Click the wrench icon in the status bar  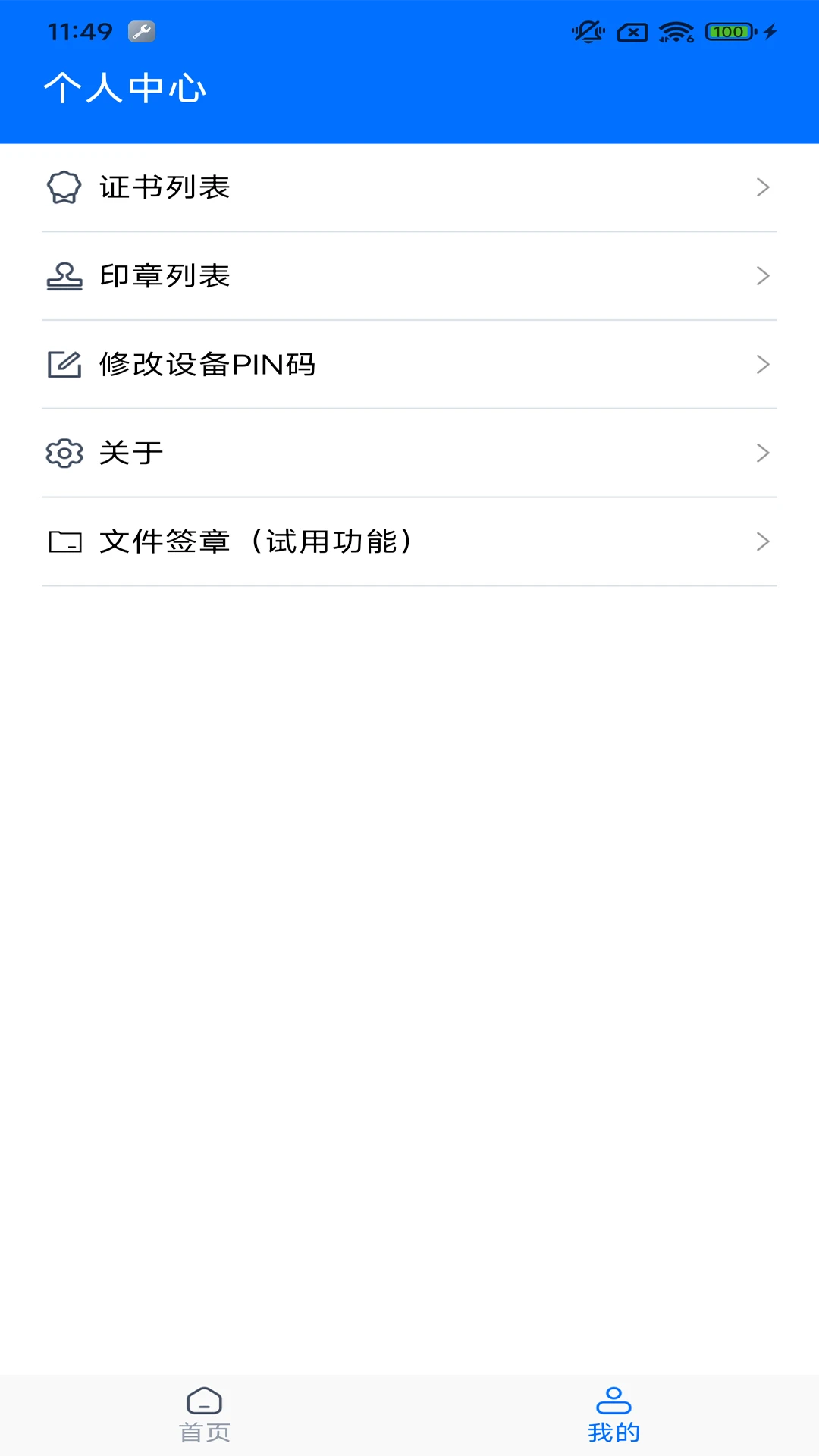(141, 33)
